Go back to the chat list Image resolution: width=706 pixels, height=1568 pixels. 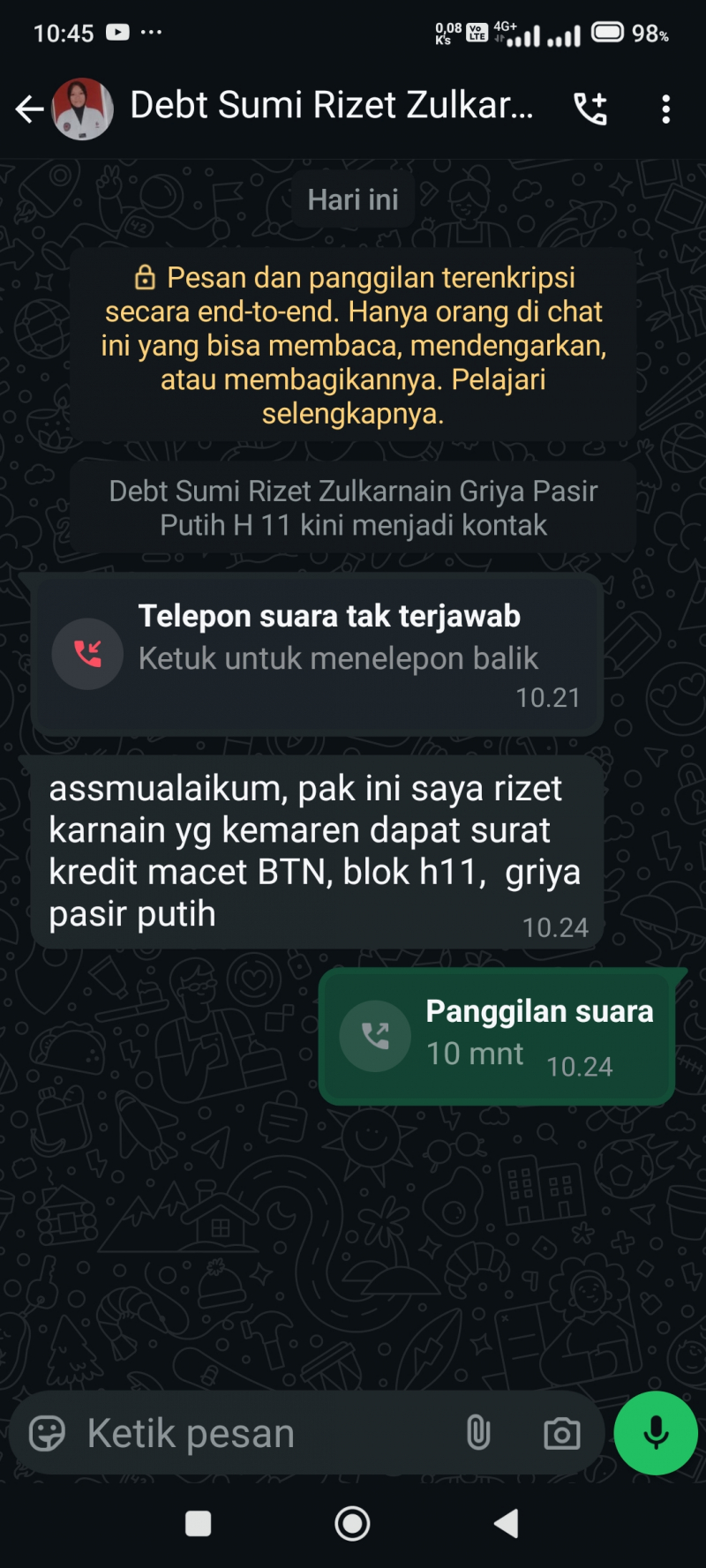(x=29, y=109)
